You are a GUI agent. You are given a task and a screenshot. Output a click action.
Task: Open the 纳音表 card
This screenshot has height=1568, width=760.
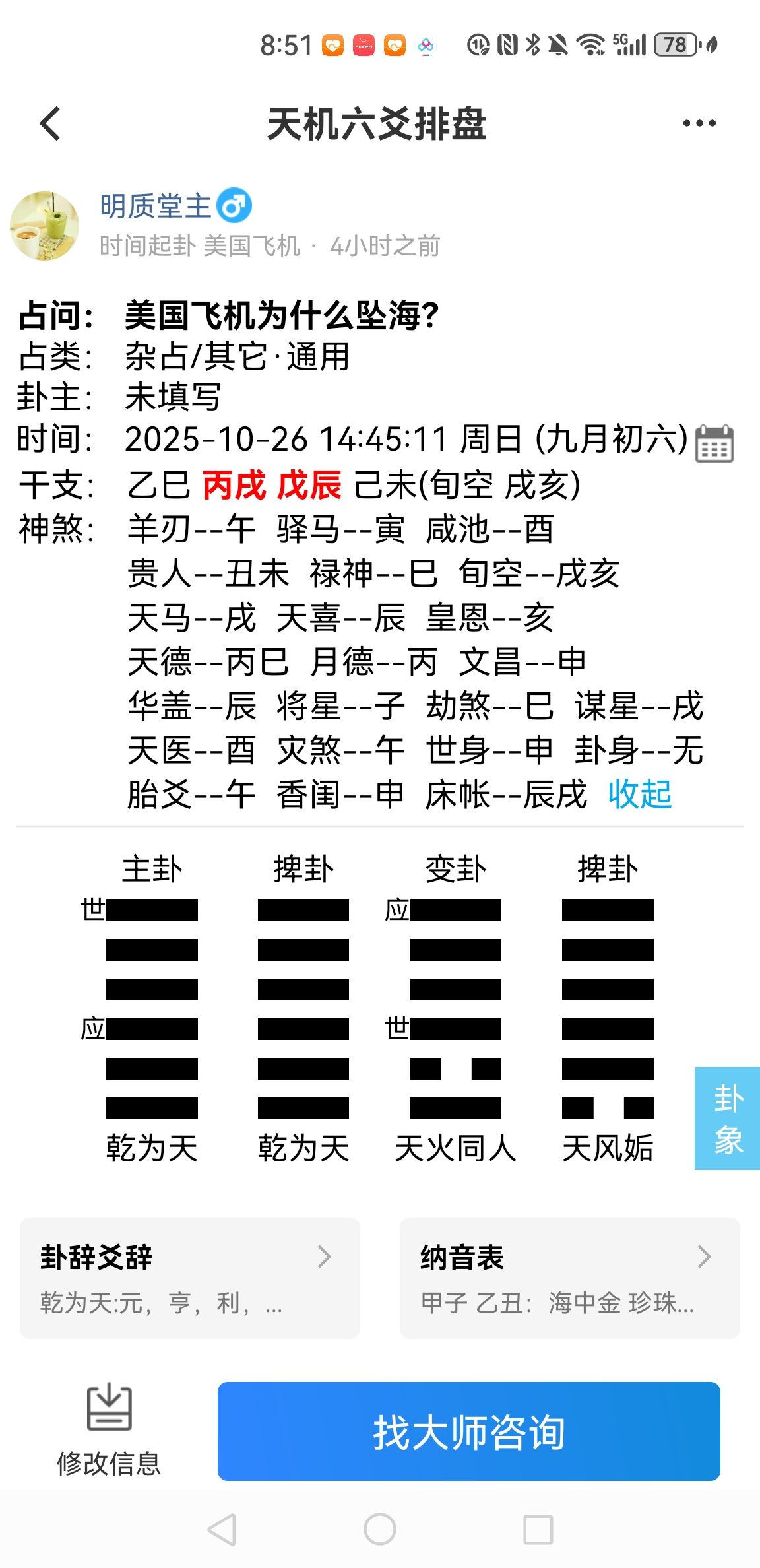pos(569,1278)
